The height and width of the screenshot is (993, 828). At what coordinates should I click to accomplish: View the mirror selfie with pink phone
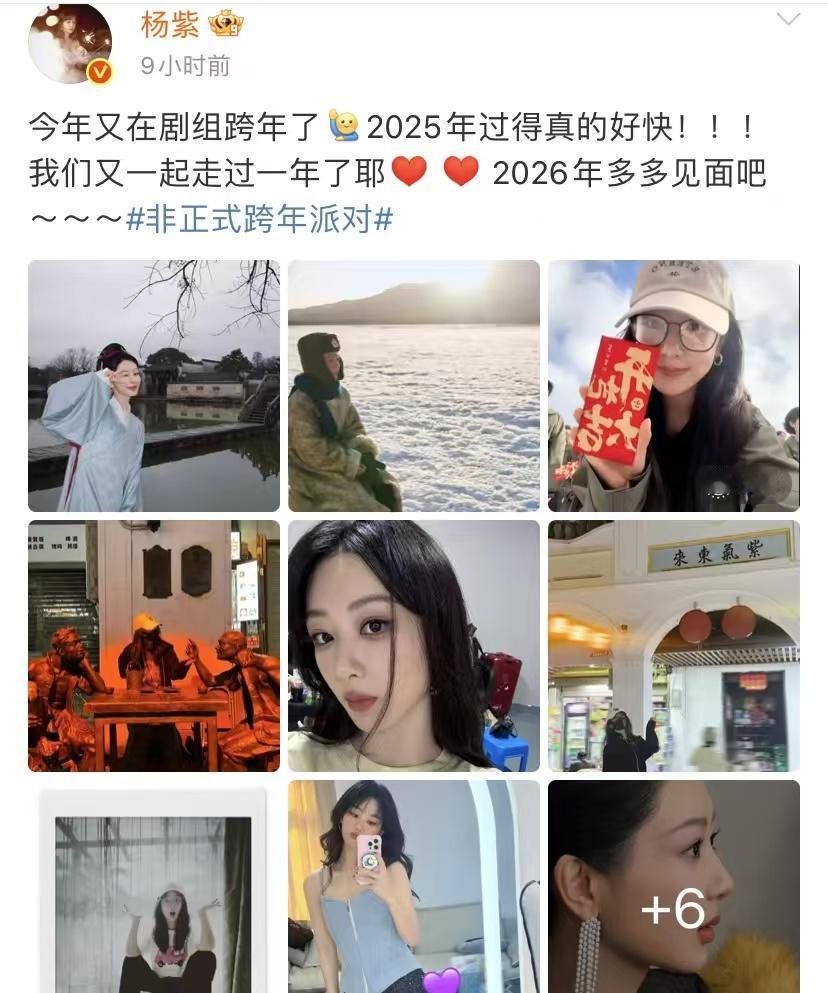point(414,886)
